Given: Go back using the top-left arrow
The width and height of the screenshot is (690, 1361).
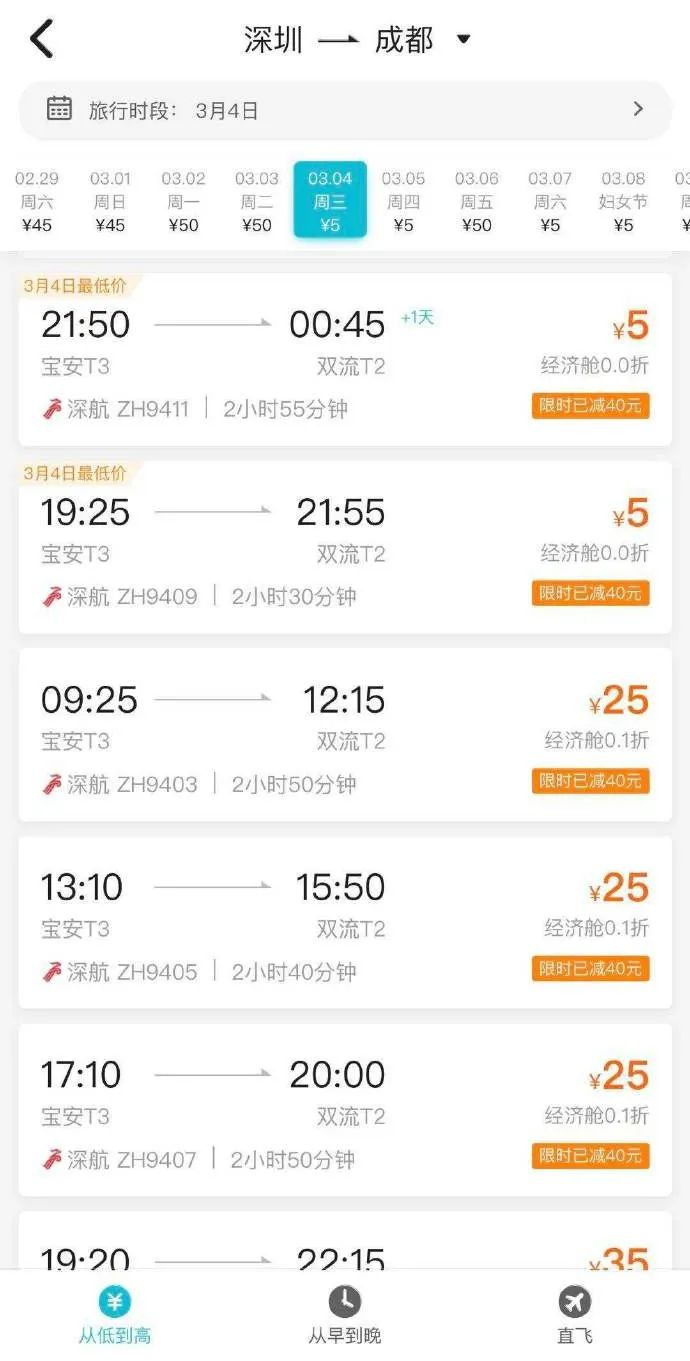Looking at the screenshot, I should coord(41,39).
